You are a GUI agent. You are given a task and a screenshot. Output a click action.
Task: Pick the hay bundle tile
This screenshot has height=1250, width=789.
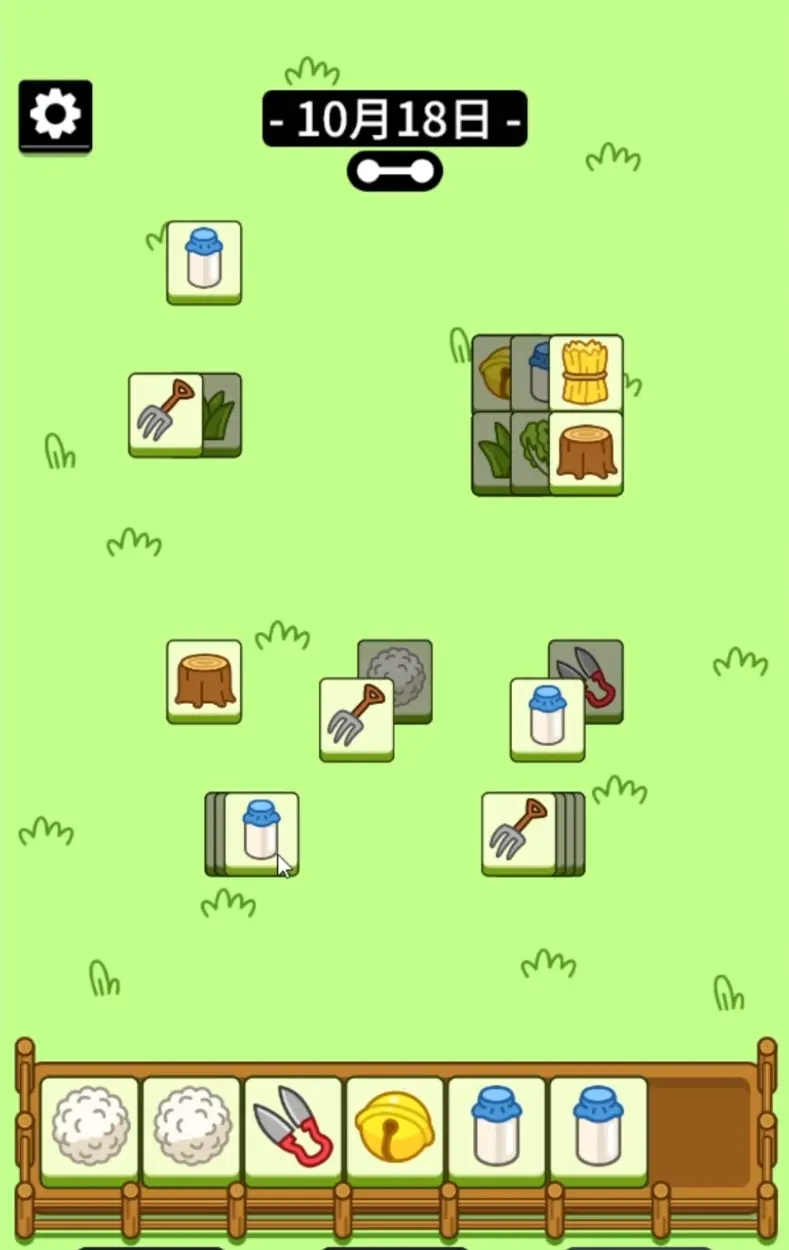tap(586, 373)
